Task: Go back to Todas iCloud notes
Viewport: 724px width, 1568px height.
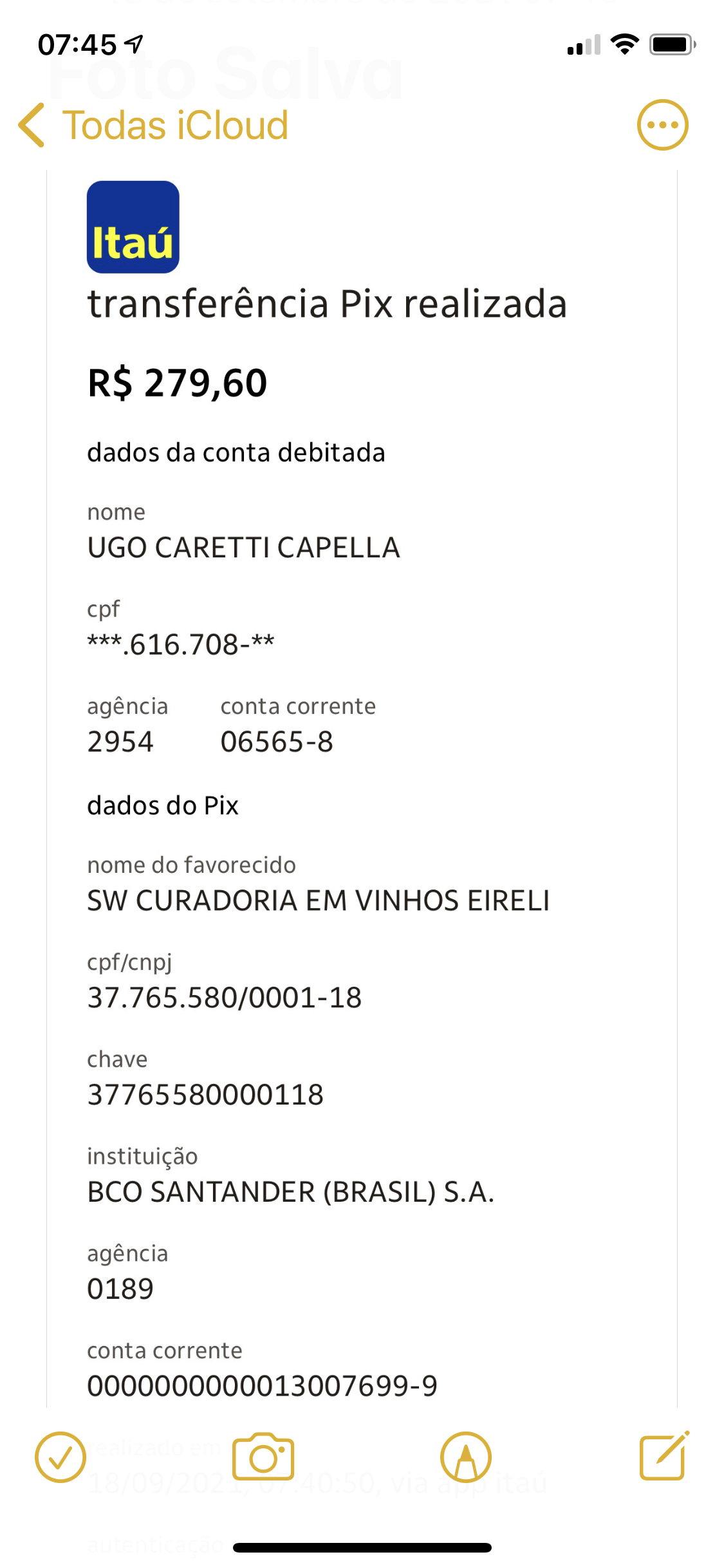Action: click(x=153, y=125)
